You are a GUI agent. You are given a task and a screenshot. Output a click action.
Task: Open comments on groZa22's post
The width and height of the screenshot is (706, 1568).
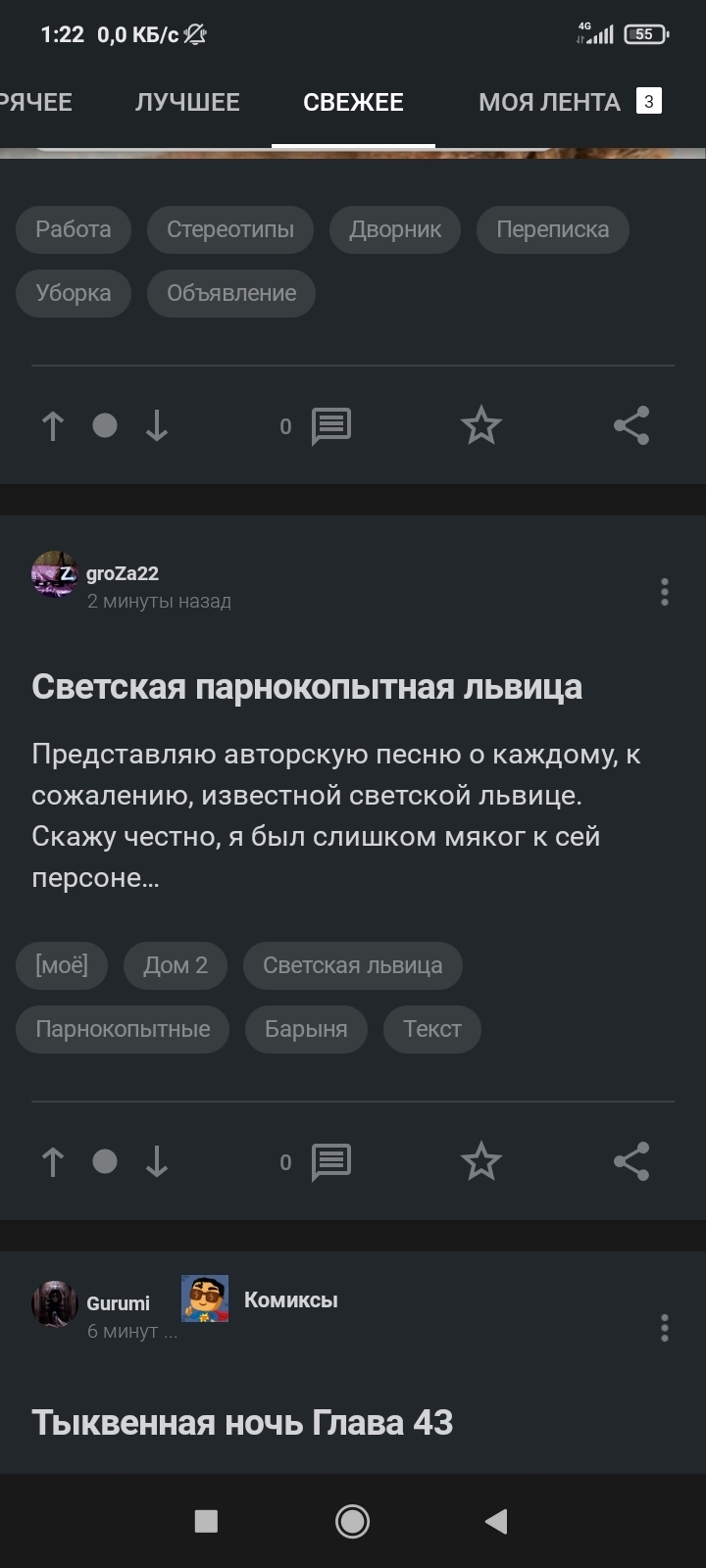tap(330, 1161)
